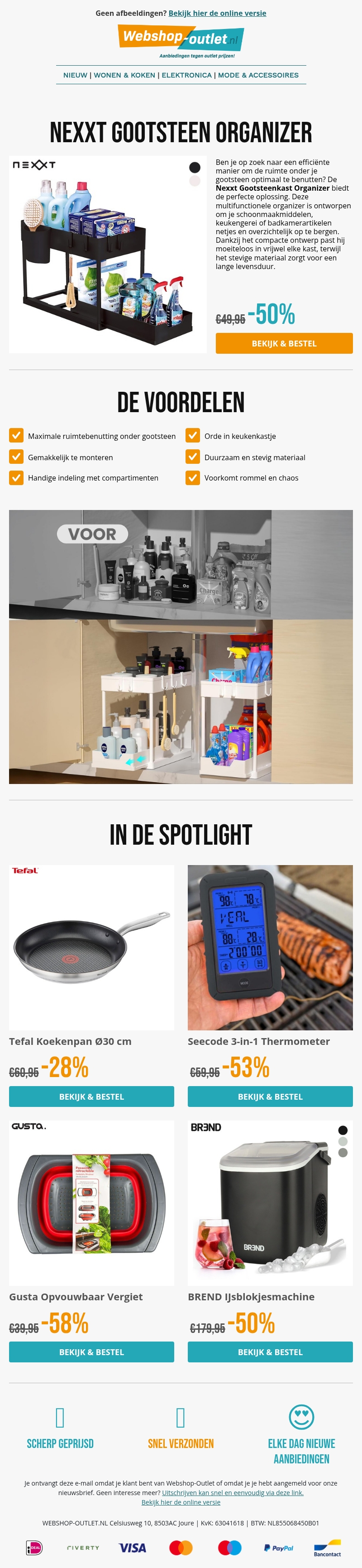362x1568 pixels.
Task: Browse the ELEKTRONICA category
Action: [x=186, y=75]
